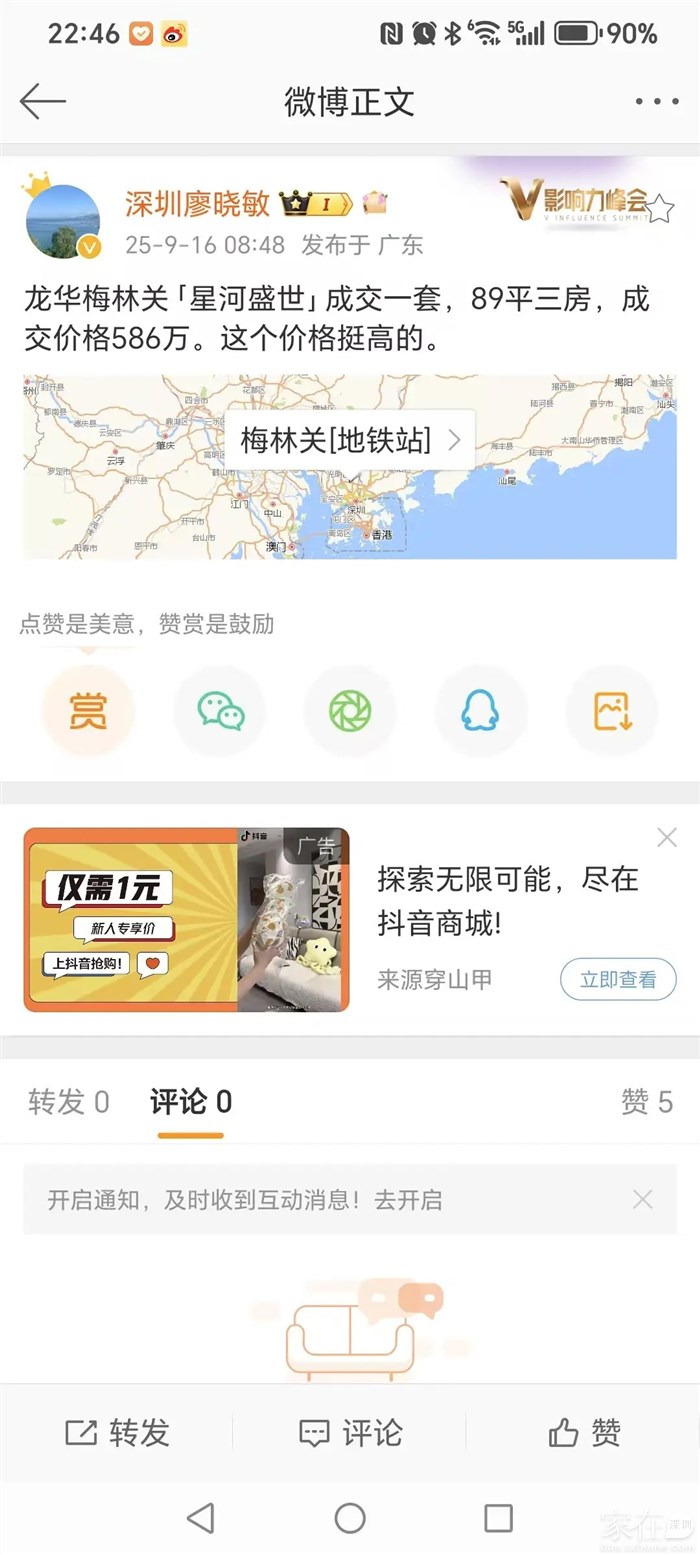The image size is (700, 1555).
Task: Like the post with the bottom 赞 button
Action: tap(584, 1433)
